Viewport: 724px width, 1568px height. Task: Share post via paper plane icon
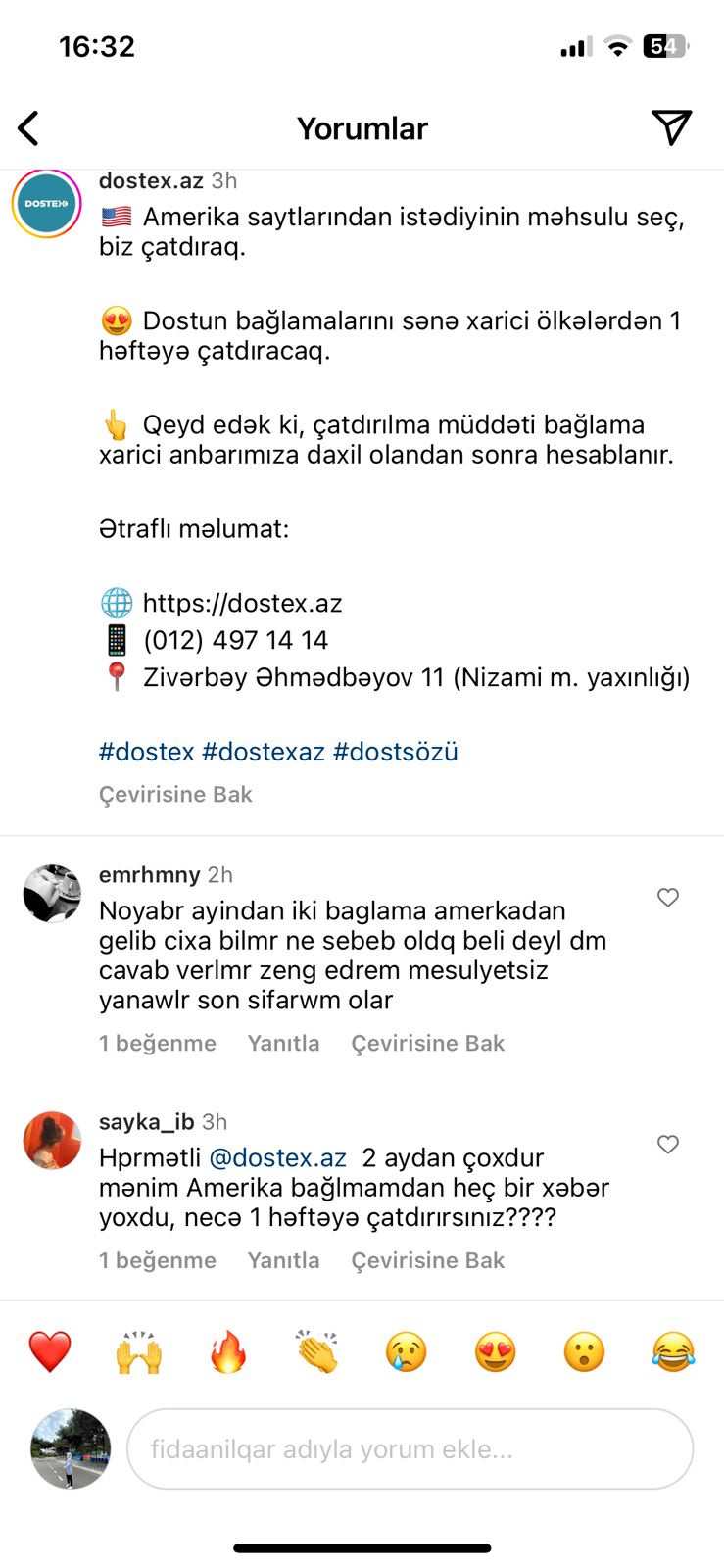click(671, 127)
